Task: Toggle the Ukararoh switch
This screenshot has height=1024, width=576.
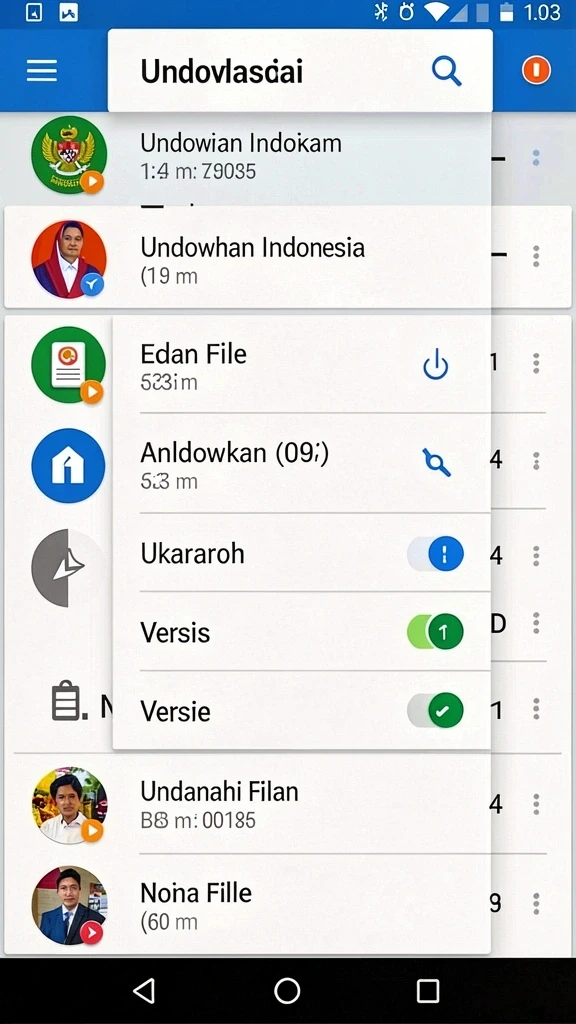Action: [x=436, y=554]
